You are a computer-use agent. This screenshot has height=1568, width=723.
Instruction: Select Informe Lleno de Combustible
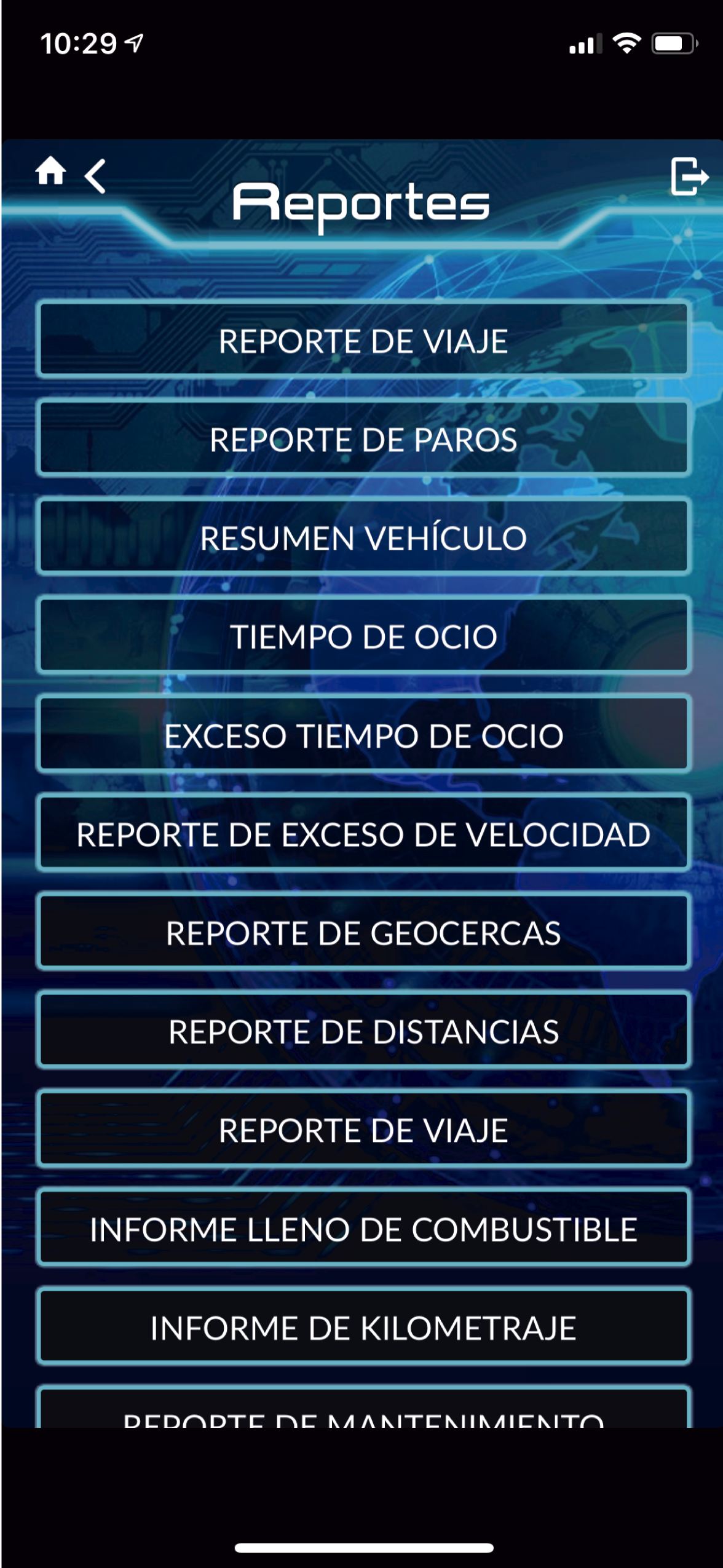coord(363,1229)
